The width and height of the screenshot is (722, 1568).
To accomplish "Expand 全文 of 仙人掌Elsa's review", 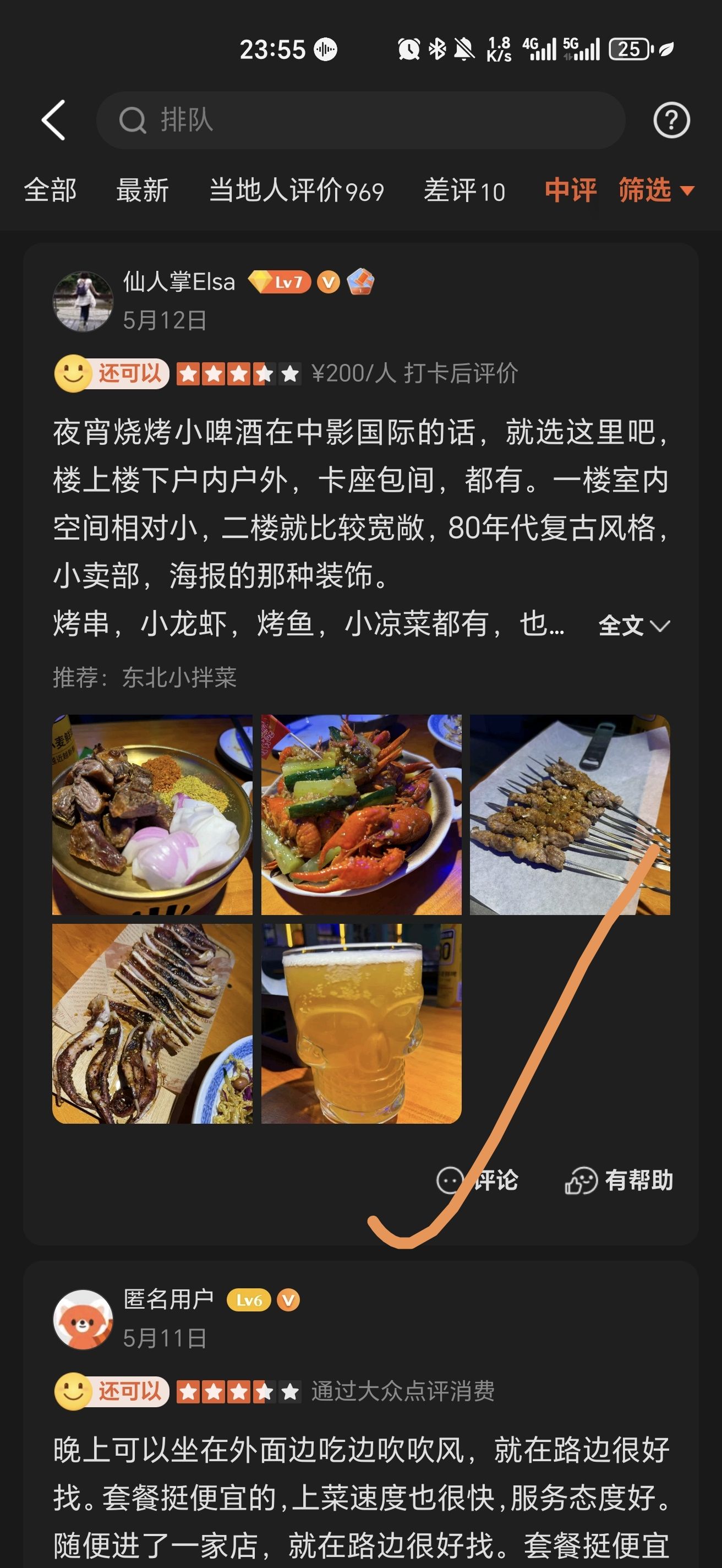I will coord(634,625).
